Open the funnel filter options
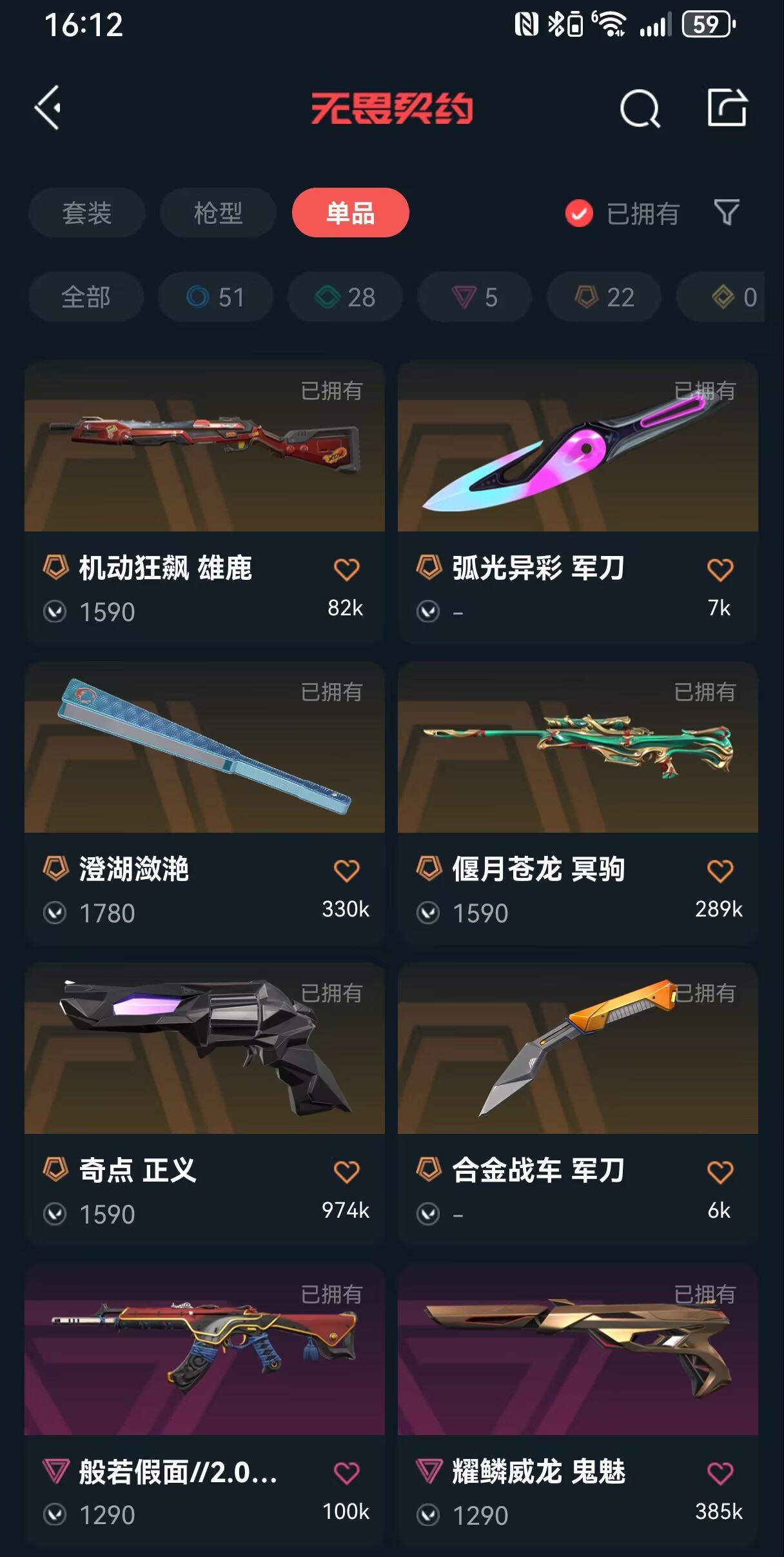Viewport: 784px width, 1557px height. pyautogui.click(x=727, y=213)
